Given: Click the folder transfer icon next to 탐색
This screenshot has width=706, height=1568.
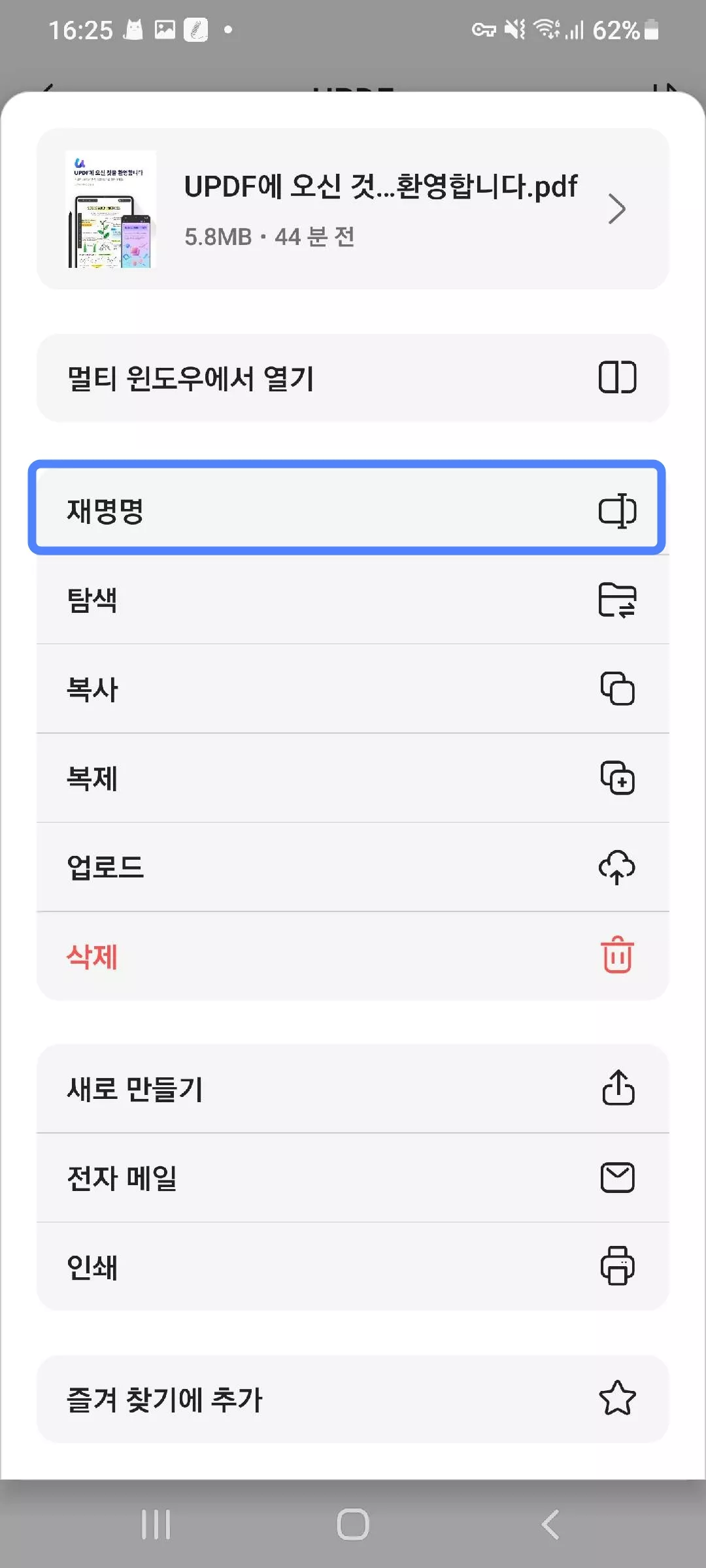Looking at the screenshot, I should [x=618, y=600].
